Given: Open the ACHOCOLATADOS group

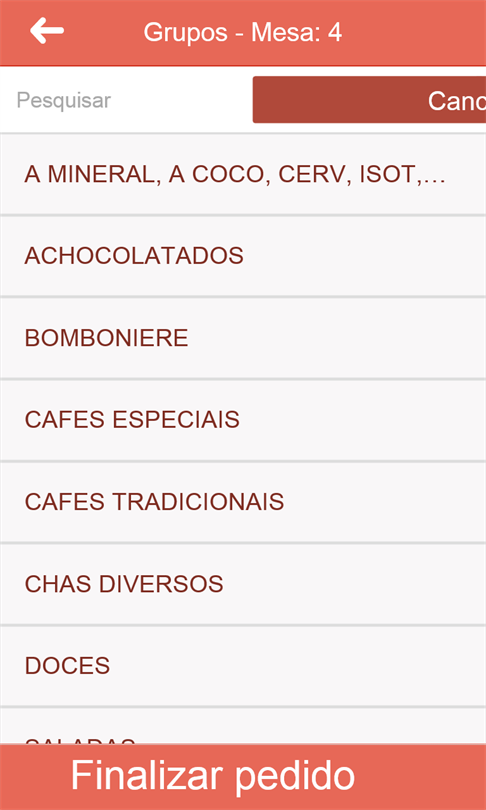Looking at the screenshot, I should pyautogui.click(x=243, y=256).
